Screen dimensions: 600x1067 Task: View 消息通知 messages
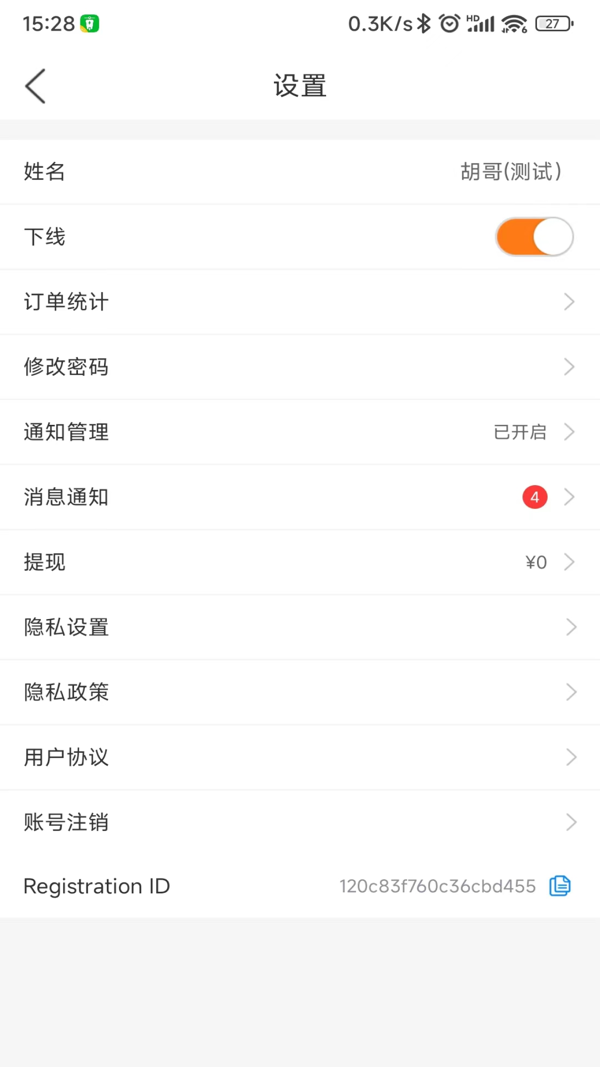pyautogui.click(x=300, y=497)
